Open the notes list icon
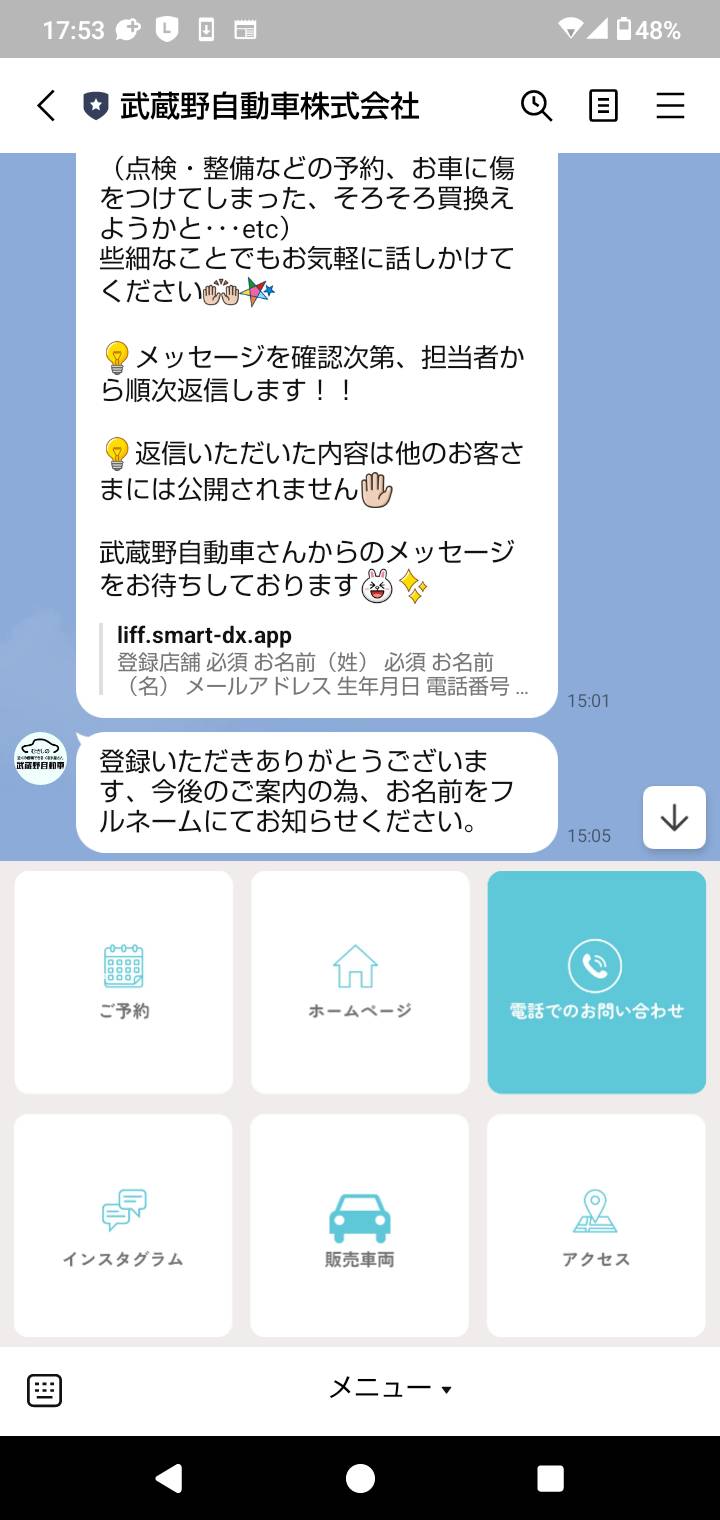The image size is (720, 1520). pyautogui.click(x=603, y=106)
